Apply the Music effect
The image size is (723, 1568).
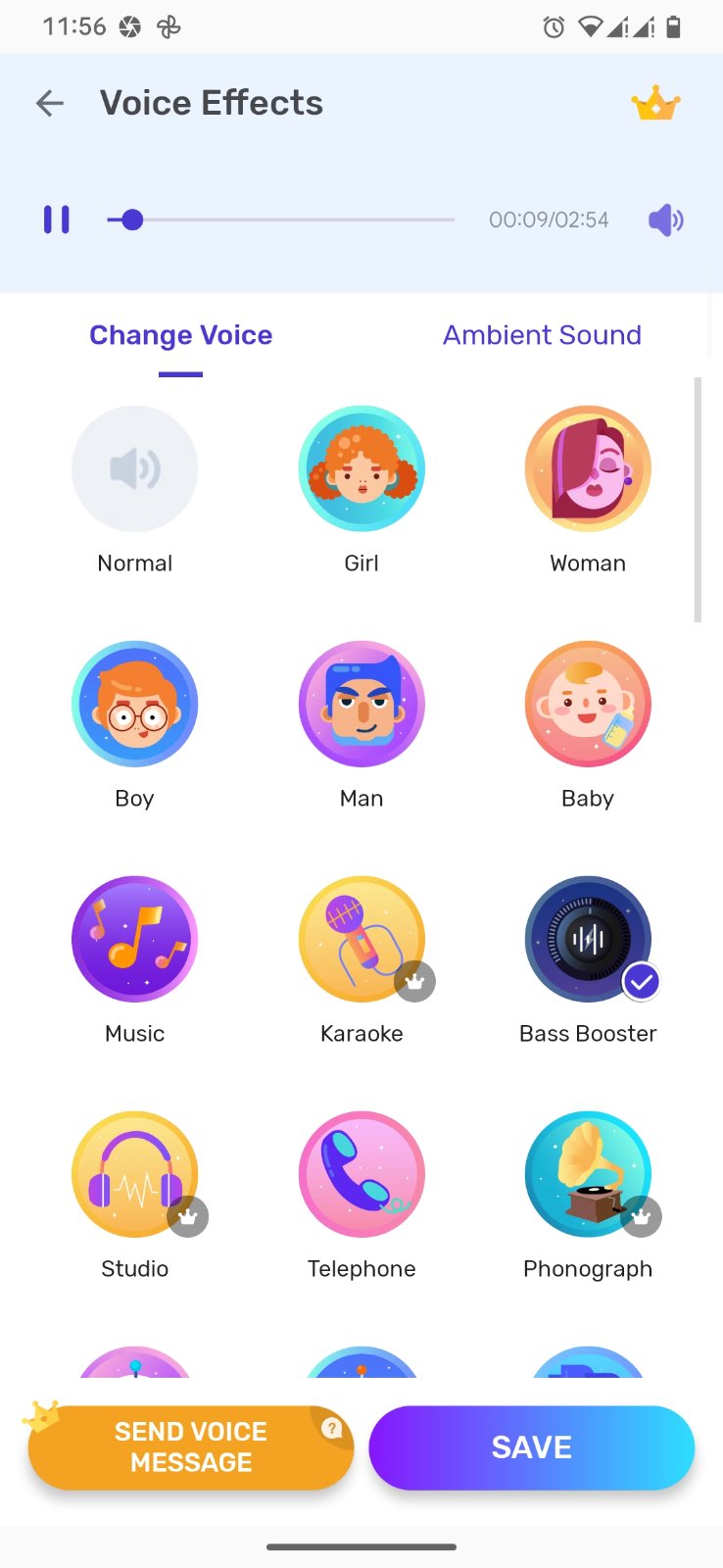135,940
